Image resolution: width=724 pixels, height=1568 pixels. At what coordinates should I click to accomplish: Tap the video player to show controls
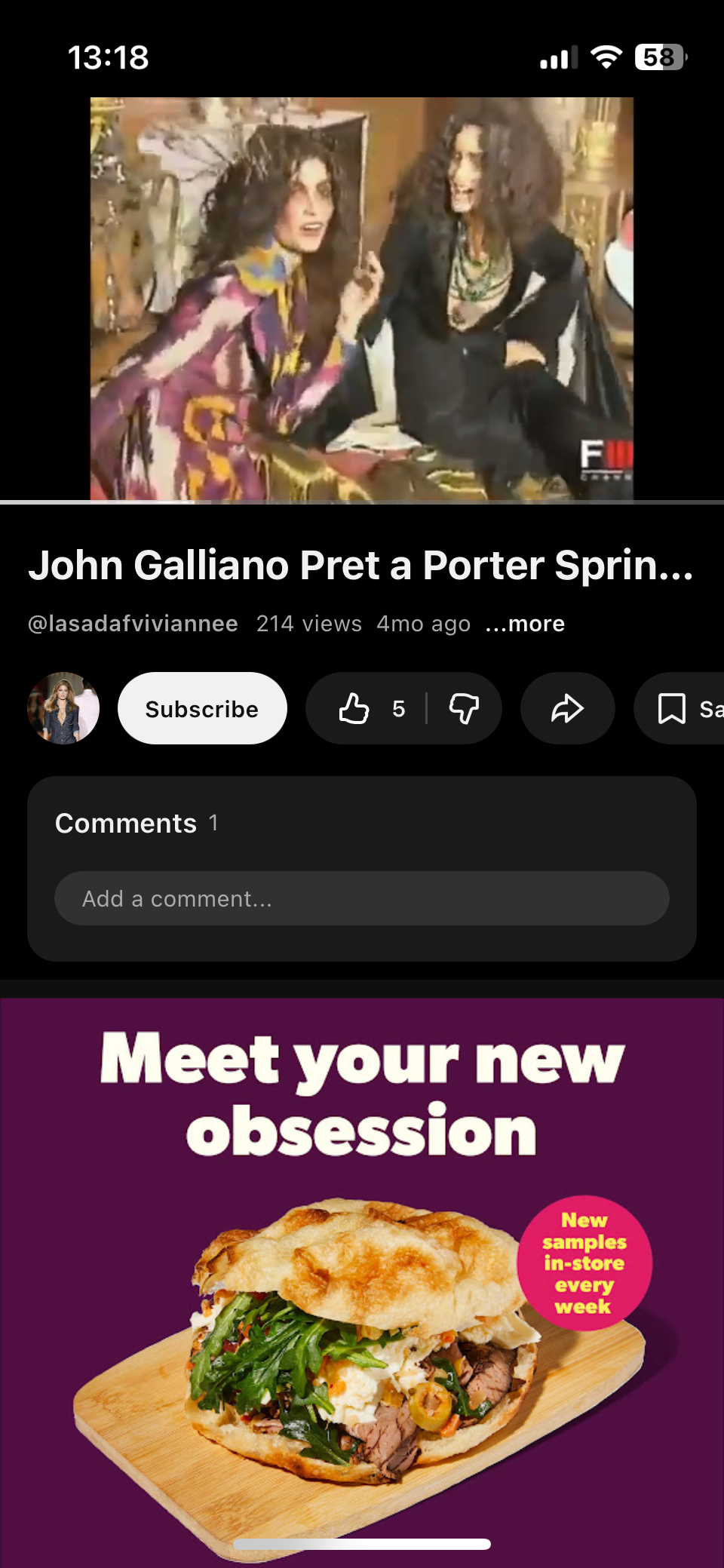[362, 299]
